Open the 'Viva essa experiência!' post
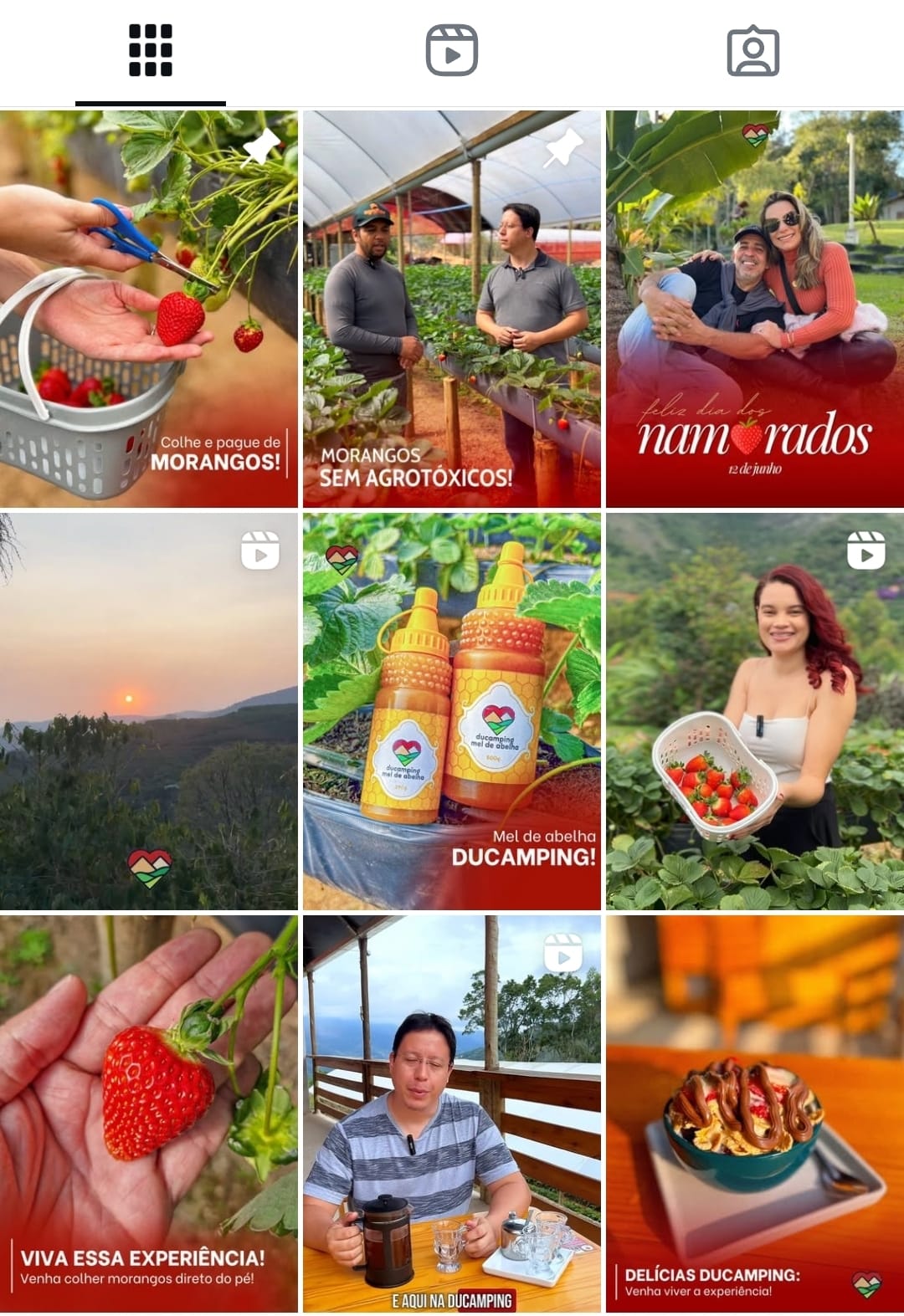The height and width of the screenshot is (1316, 904). pyautogui.click(x=149, y=1114)
